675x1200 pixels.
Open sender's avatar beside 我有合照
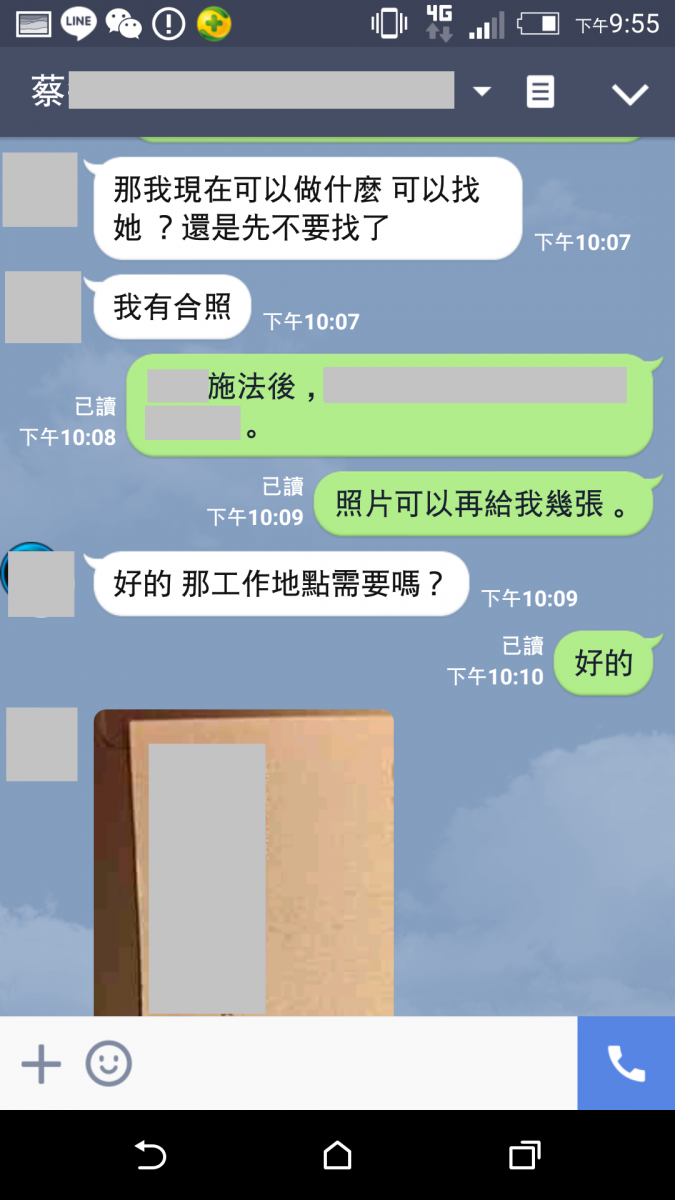point(43,307)
